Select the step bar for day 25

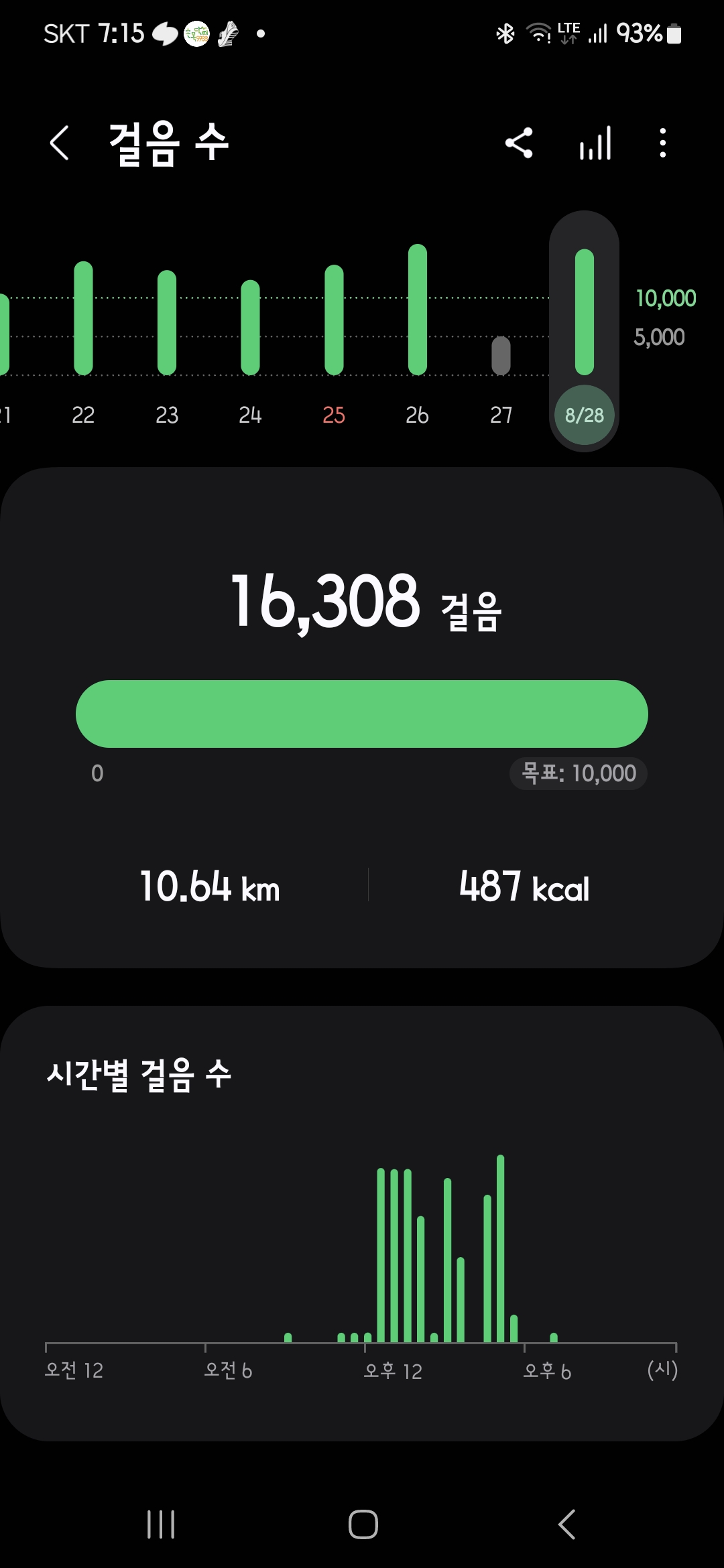click(334, 320)
